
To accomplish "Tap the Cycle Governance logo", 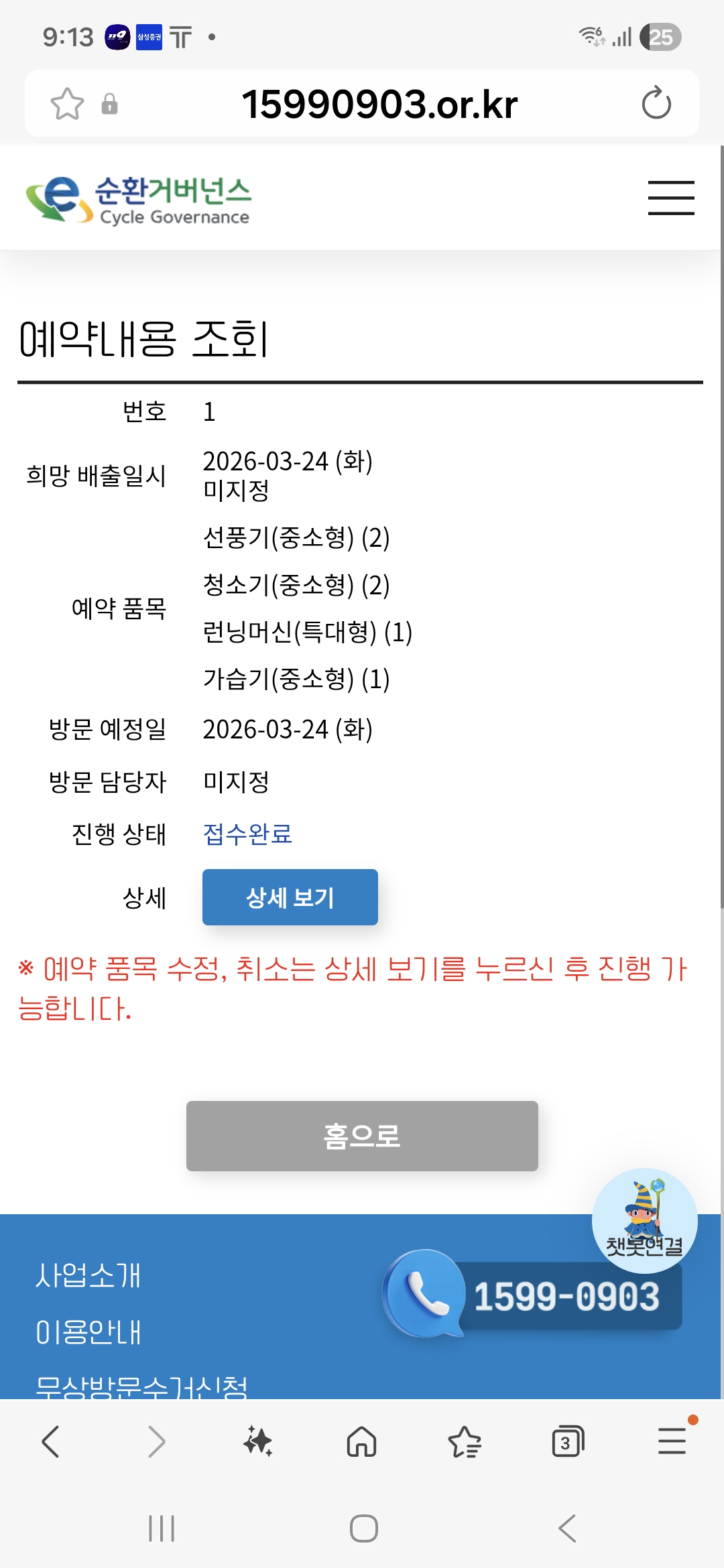I will (x=139, y=199).
